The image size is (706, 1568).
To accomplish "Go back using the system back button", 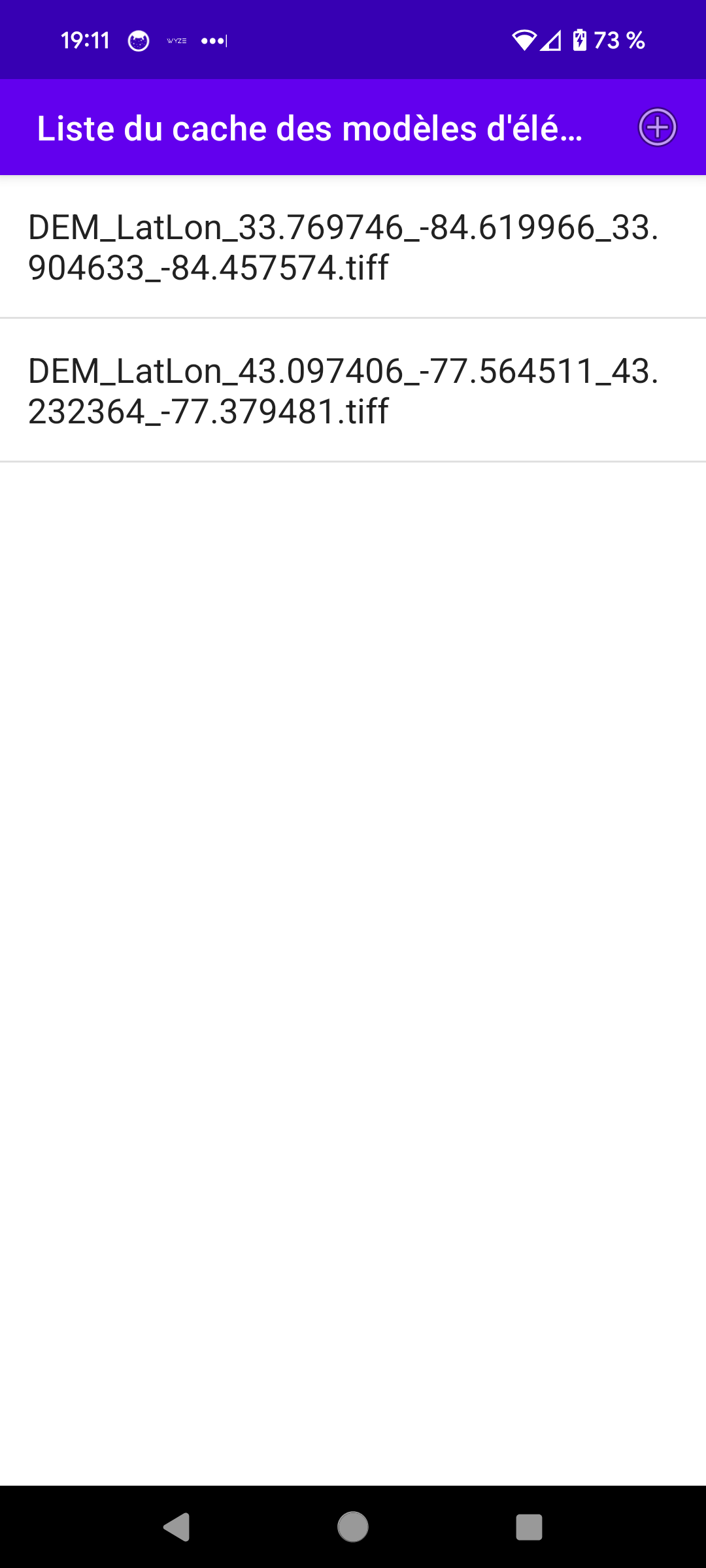I will [176, 1527].
